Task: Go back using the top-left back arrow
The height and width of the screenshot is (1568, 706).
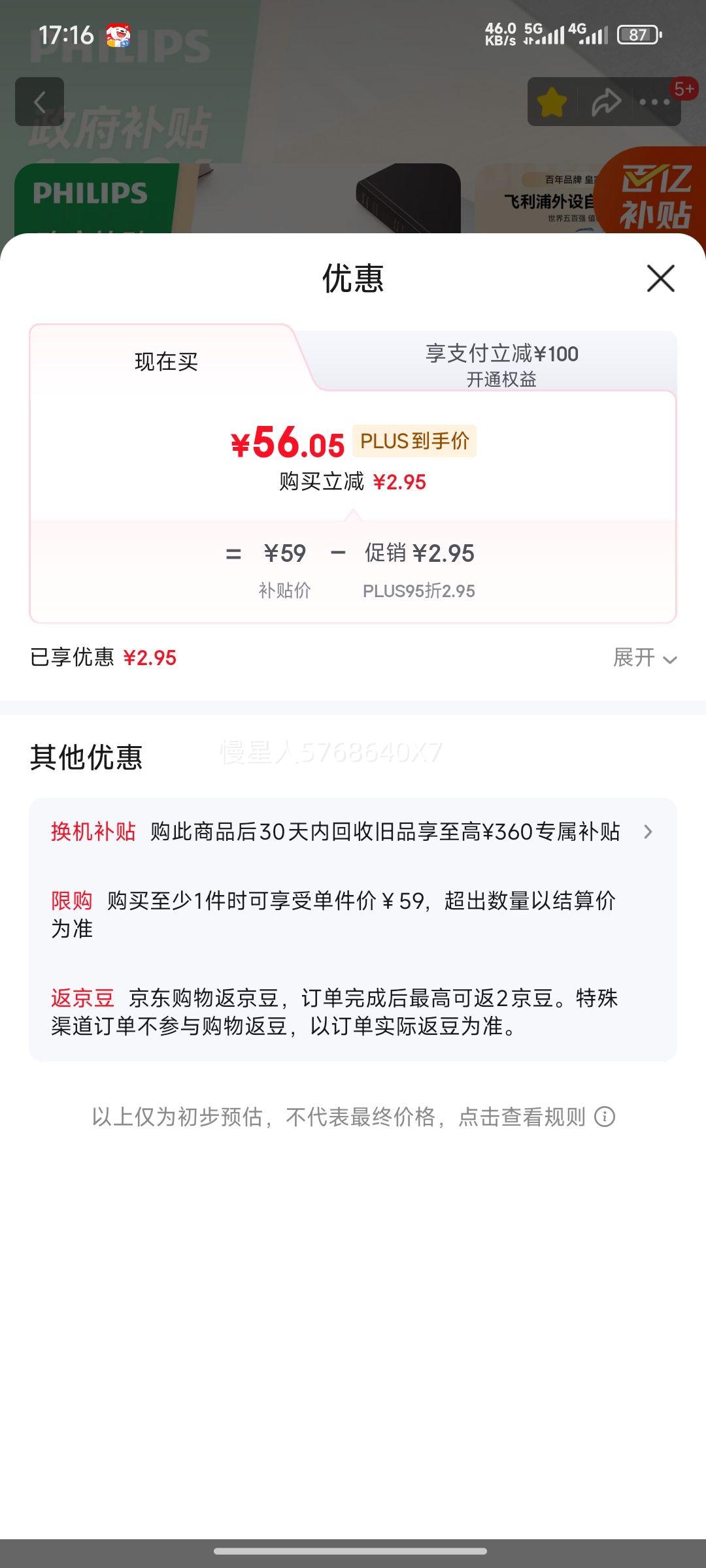Action: coord(41,101)
